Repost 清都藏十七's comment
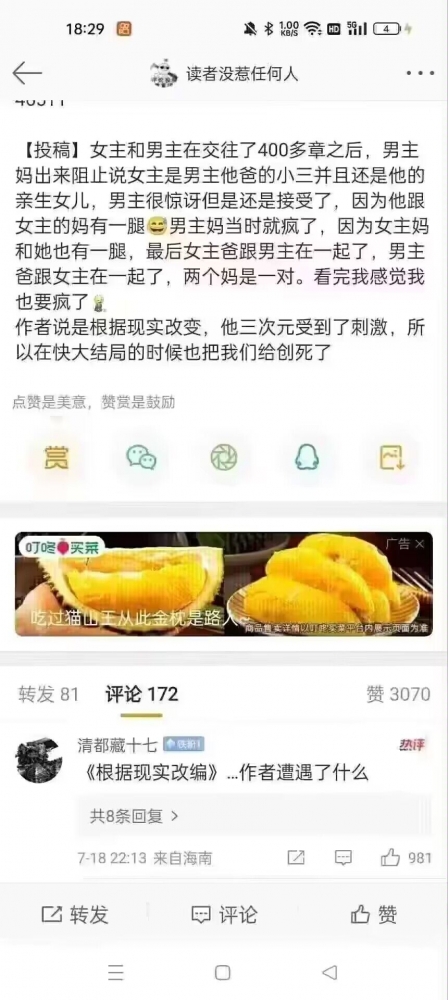 tap(296, 858)
